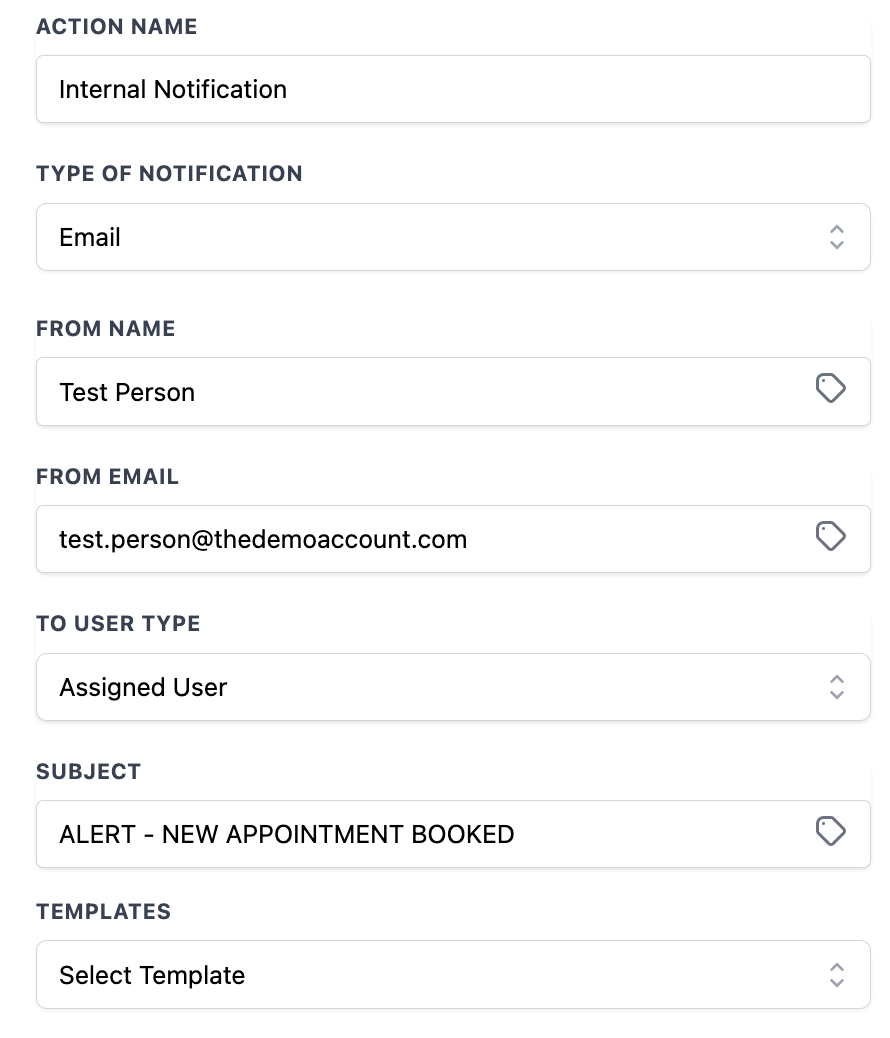
Task: Choose a template from Select Template
Action: (452, 975)
